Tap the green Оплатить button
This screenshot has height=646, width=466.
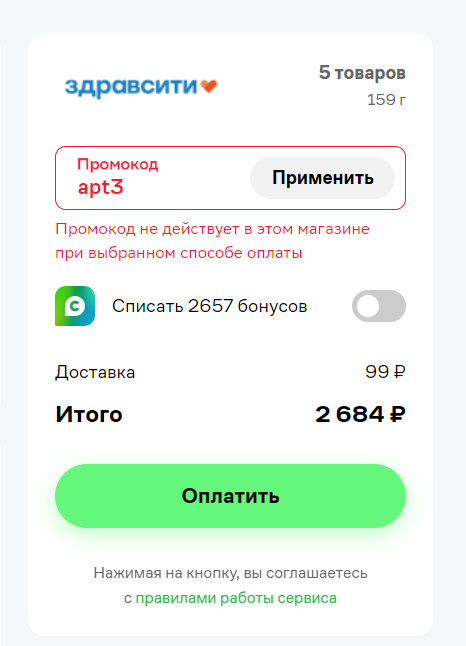pyautogui.click(x=230, y=496)
